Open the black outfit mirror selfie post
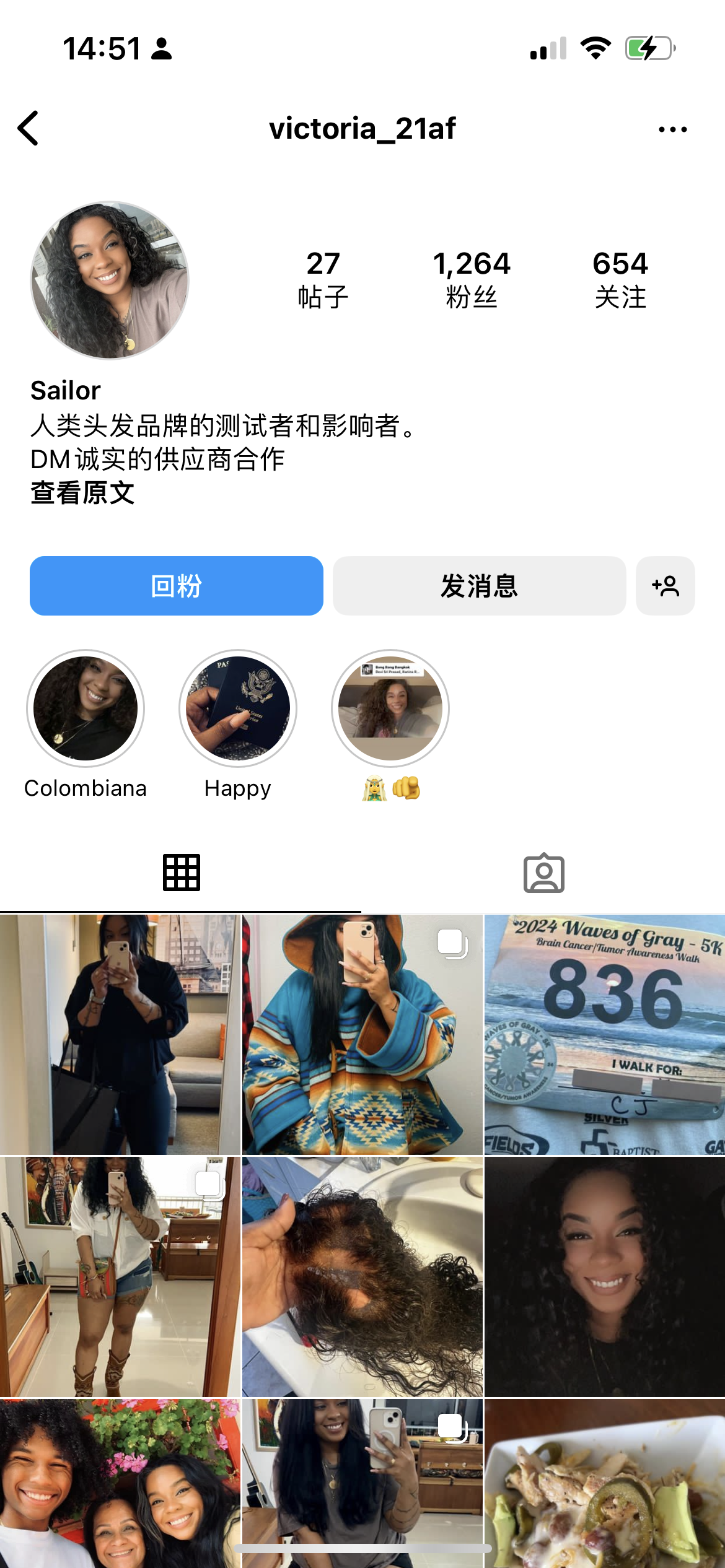Viewport: 725px width, 1568px height. click(120, 1034)
